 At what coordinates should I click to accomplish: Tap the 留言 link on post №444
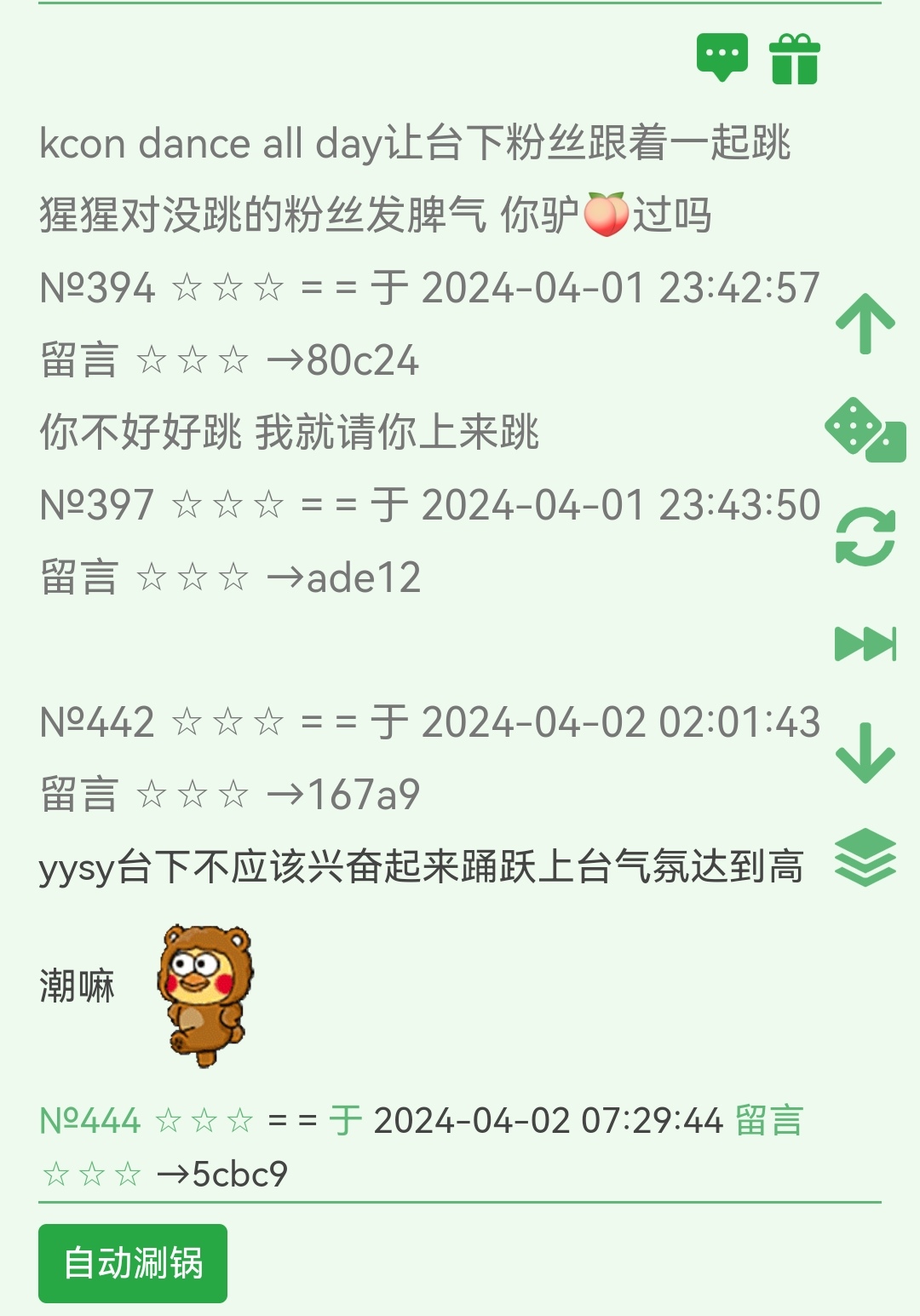point(768,1121)
